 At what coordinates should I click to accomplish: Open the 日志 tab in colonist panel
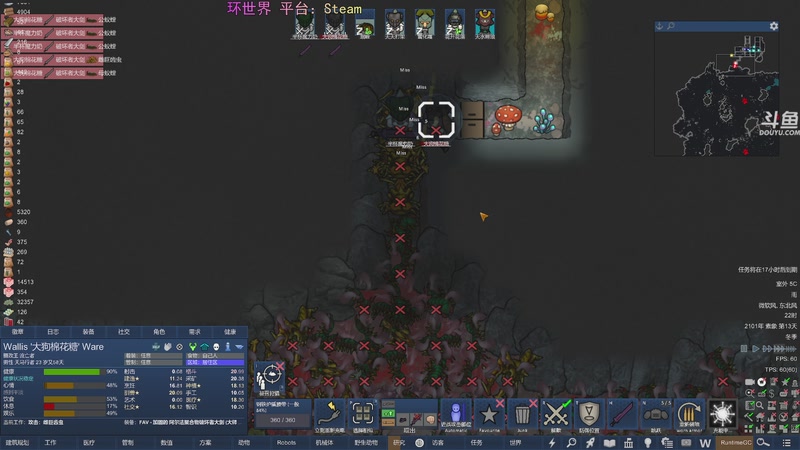(53, 331)
